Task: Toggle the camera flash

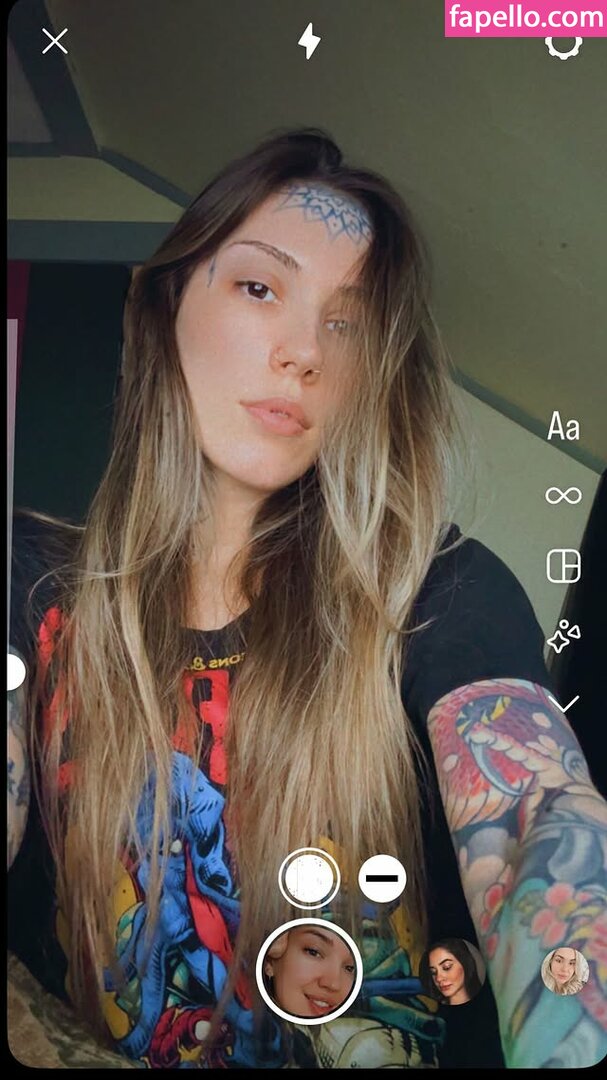Action: pos(309,41)
